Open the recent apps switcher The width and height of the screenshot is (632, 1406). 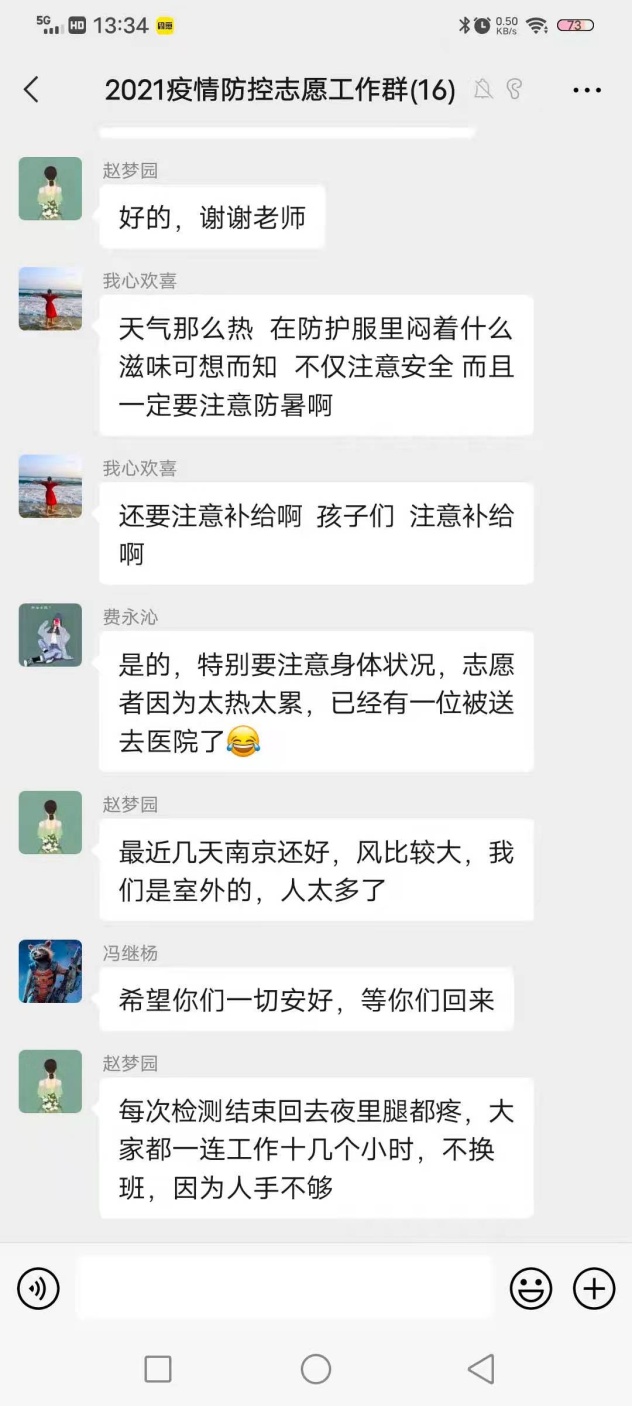(158, 1369)
